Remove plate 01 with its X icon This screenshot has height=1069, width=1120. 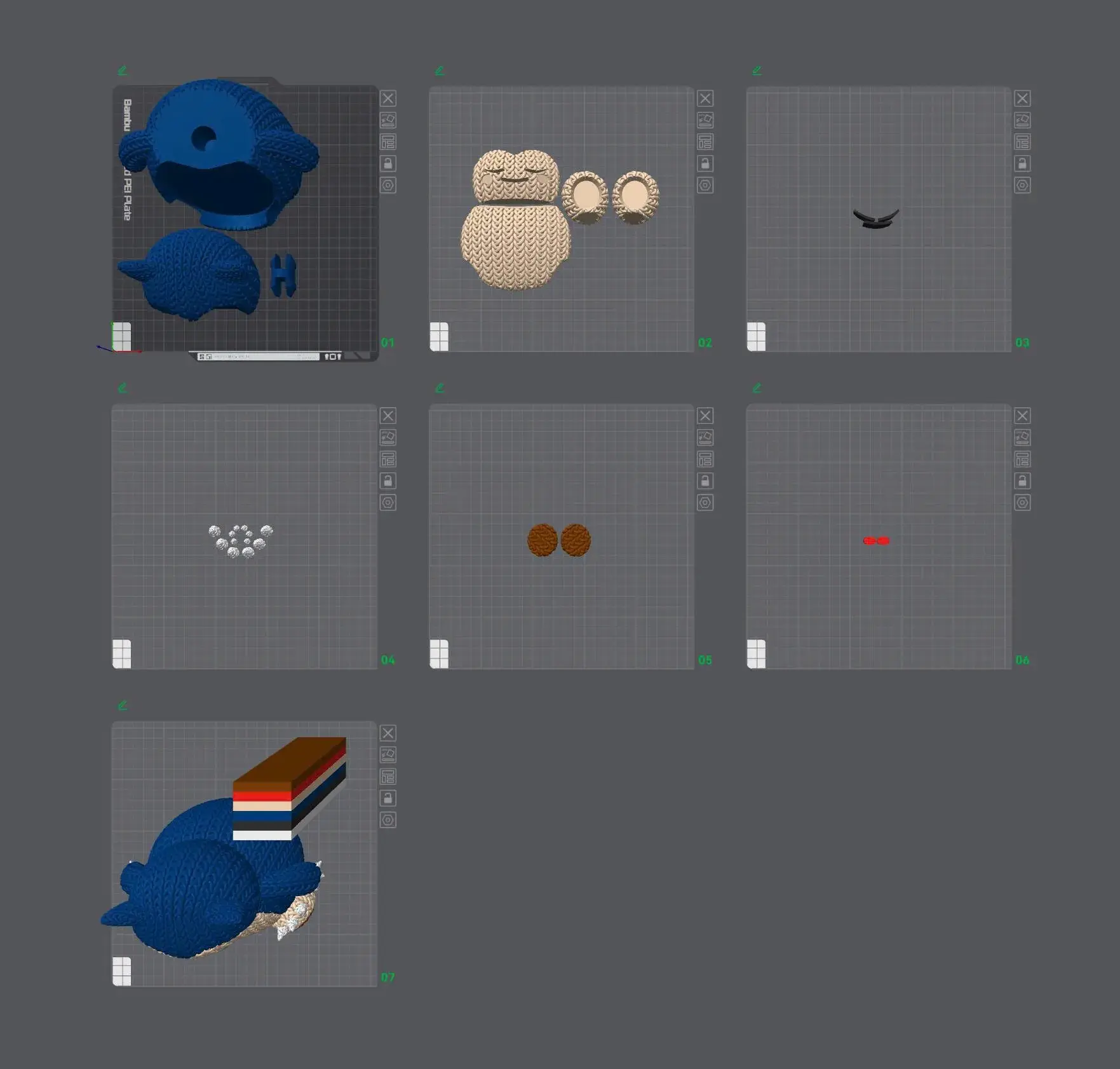388,99
